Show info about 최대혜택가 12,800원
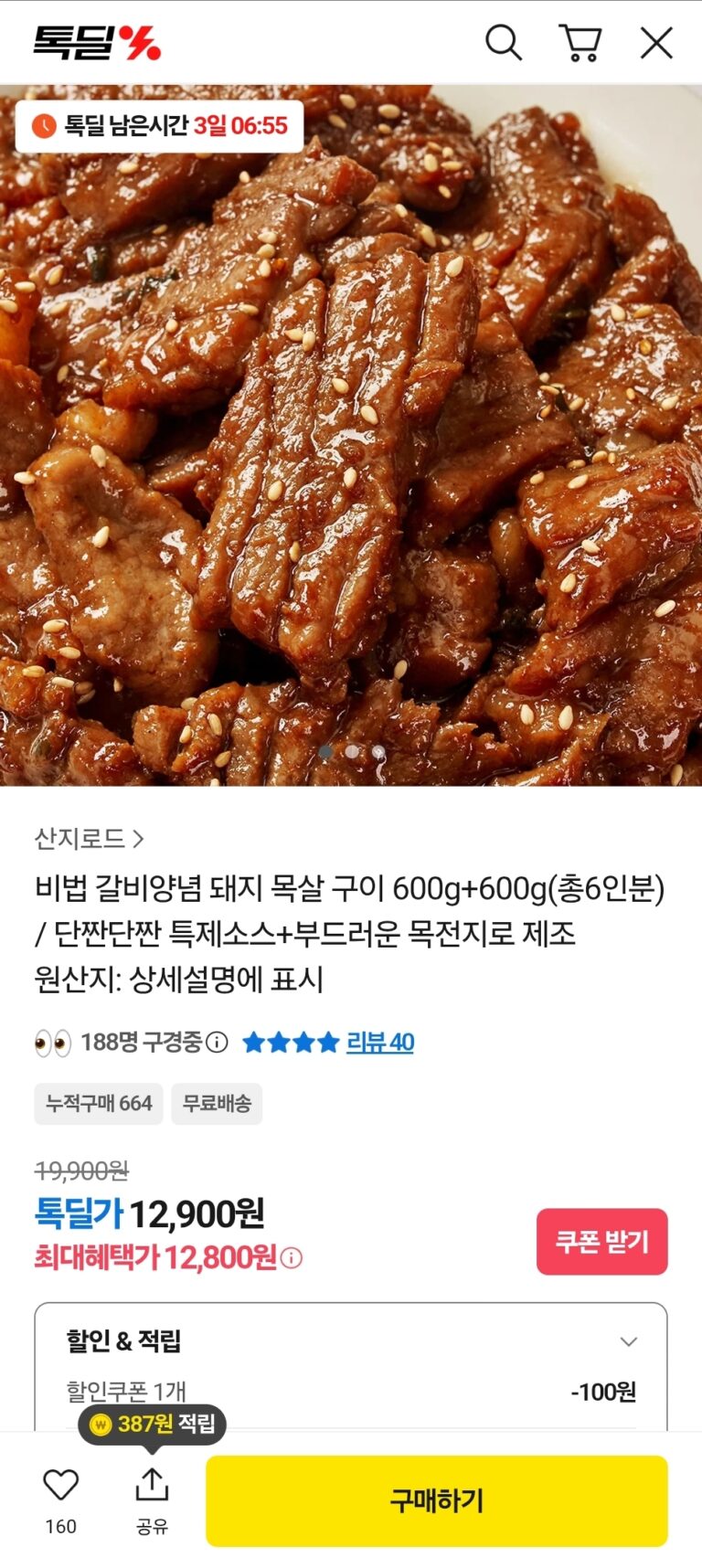The image size is (702, 1568). (292, 1258)
